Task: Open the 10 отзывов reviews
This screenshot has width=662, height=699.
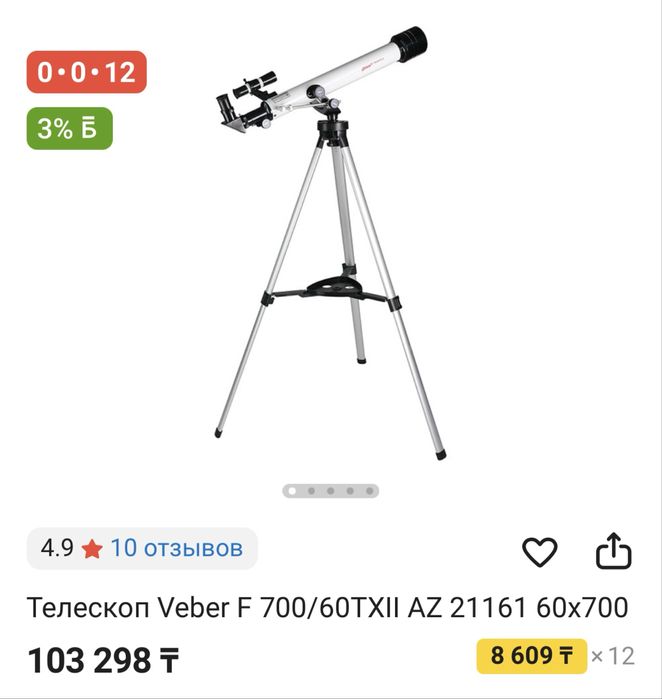Action: [x=176, y=548]
